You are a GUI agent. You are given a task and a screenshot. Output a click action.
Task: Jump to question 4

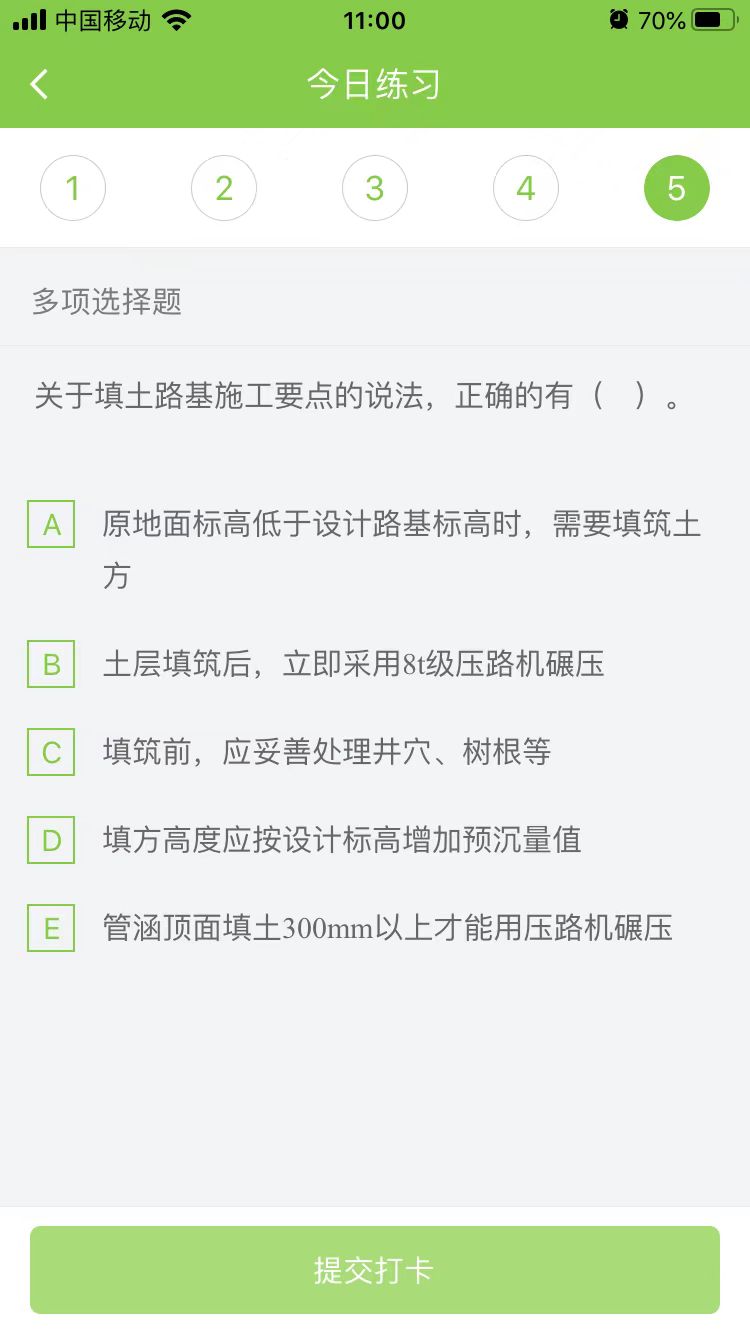click(526, 188)
